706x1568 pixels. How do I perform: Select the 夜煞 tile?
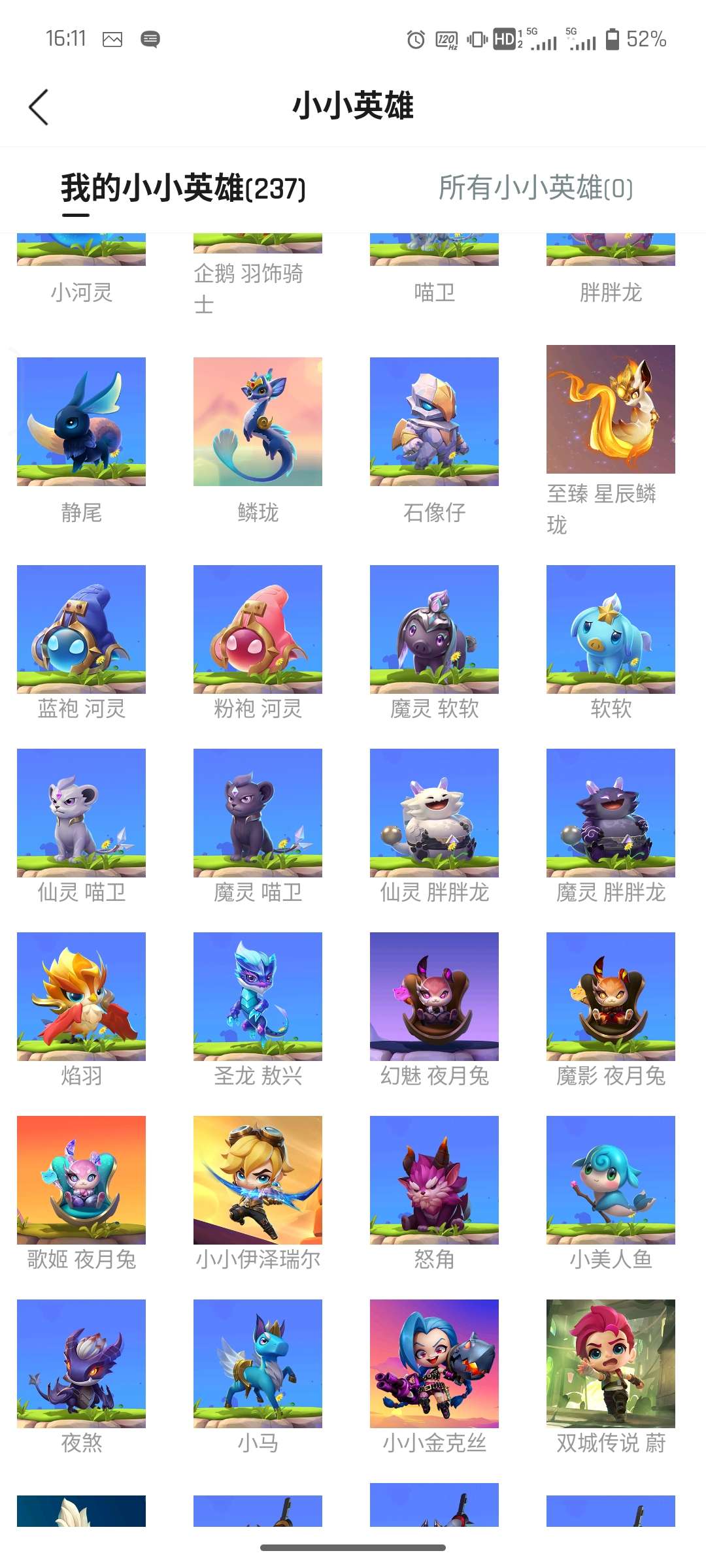(81, 1364)
